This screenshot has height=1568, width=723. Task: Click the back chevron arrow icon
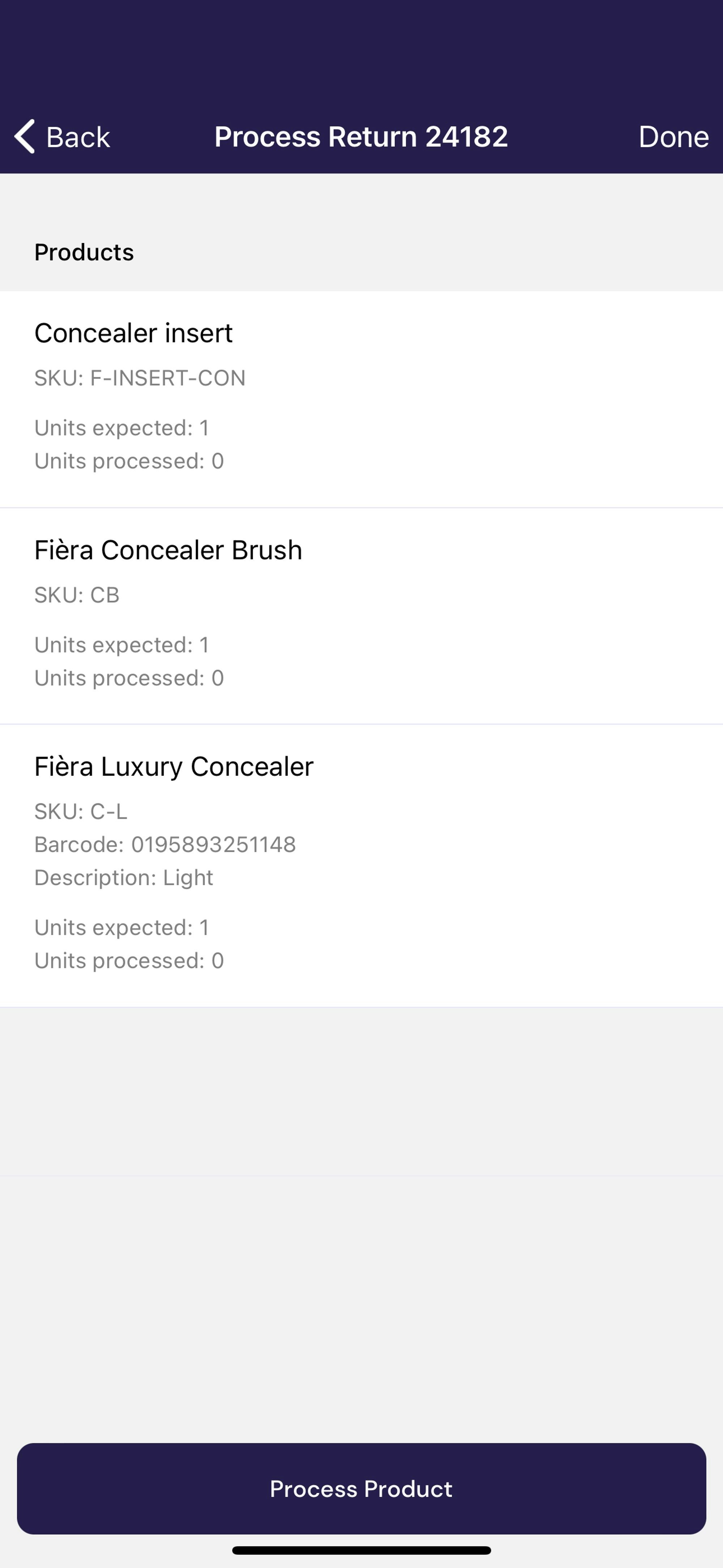point(24,136)
